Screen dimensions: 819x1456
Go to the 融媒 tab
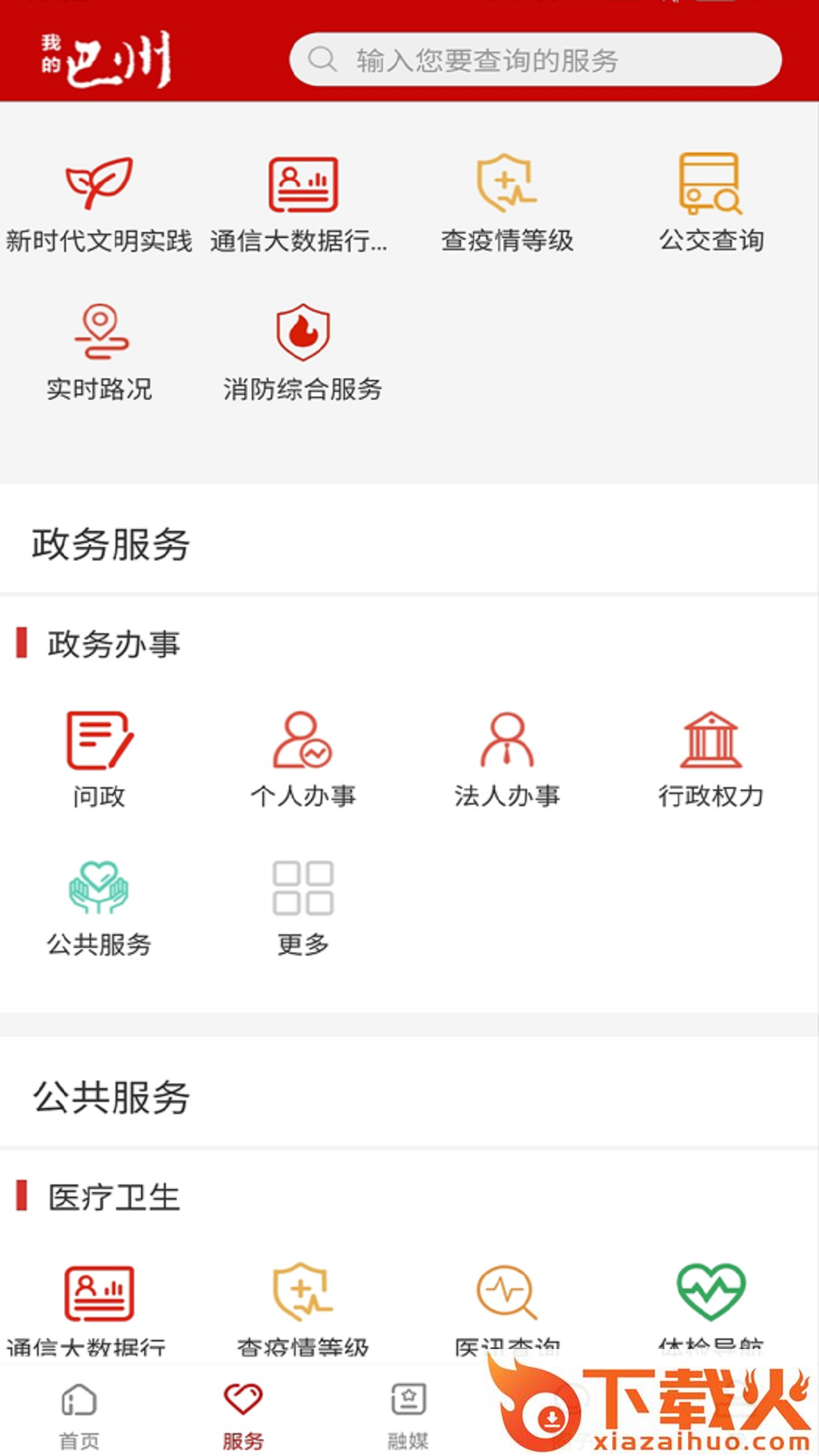click(408, 1414)
